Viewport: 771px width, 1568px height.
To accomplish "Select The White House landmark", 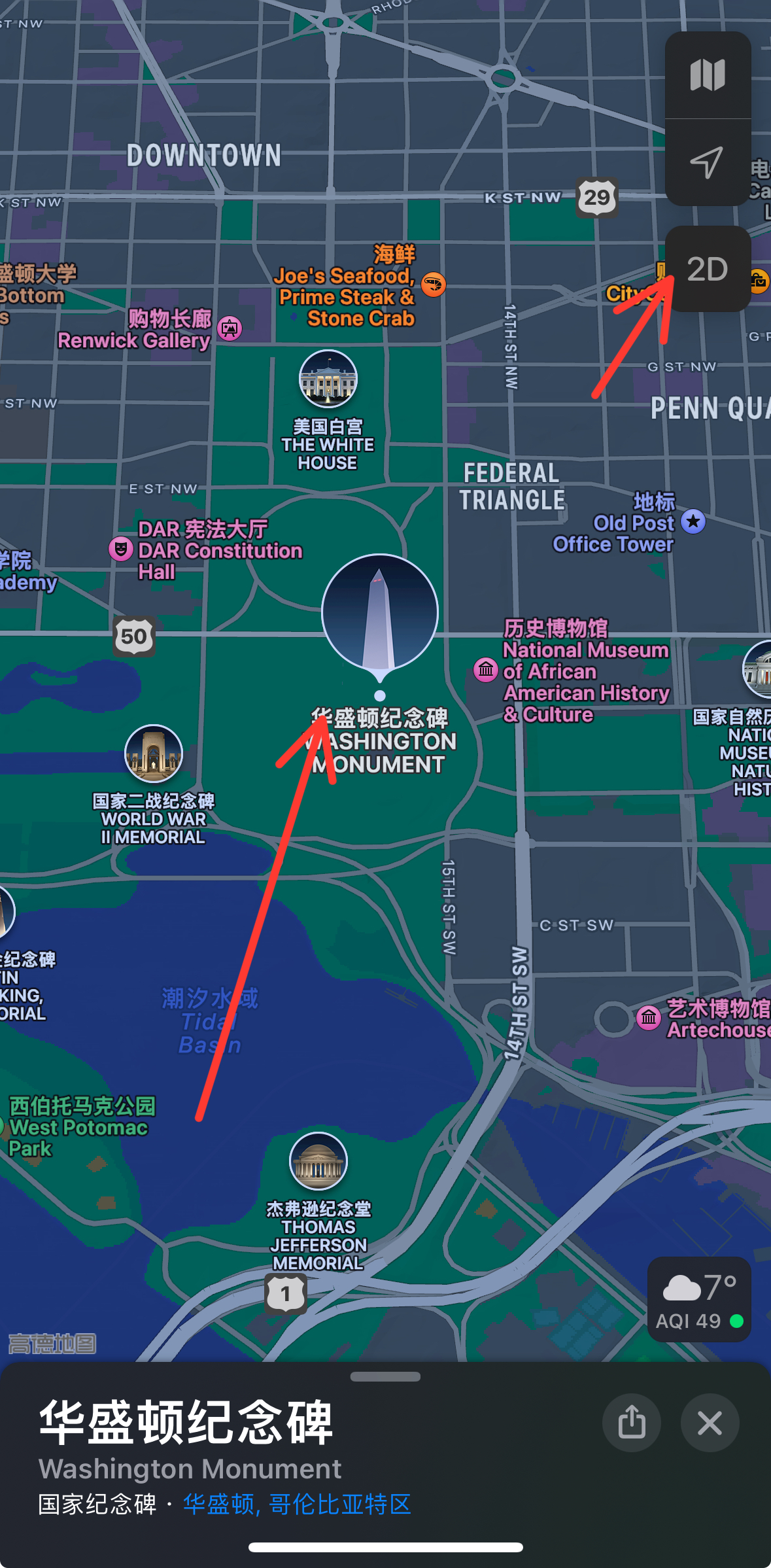I will (328, 379).
